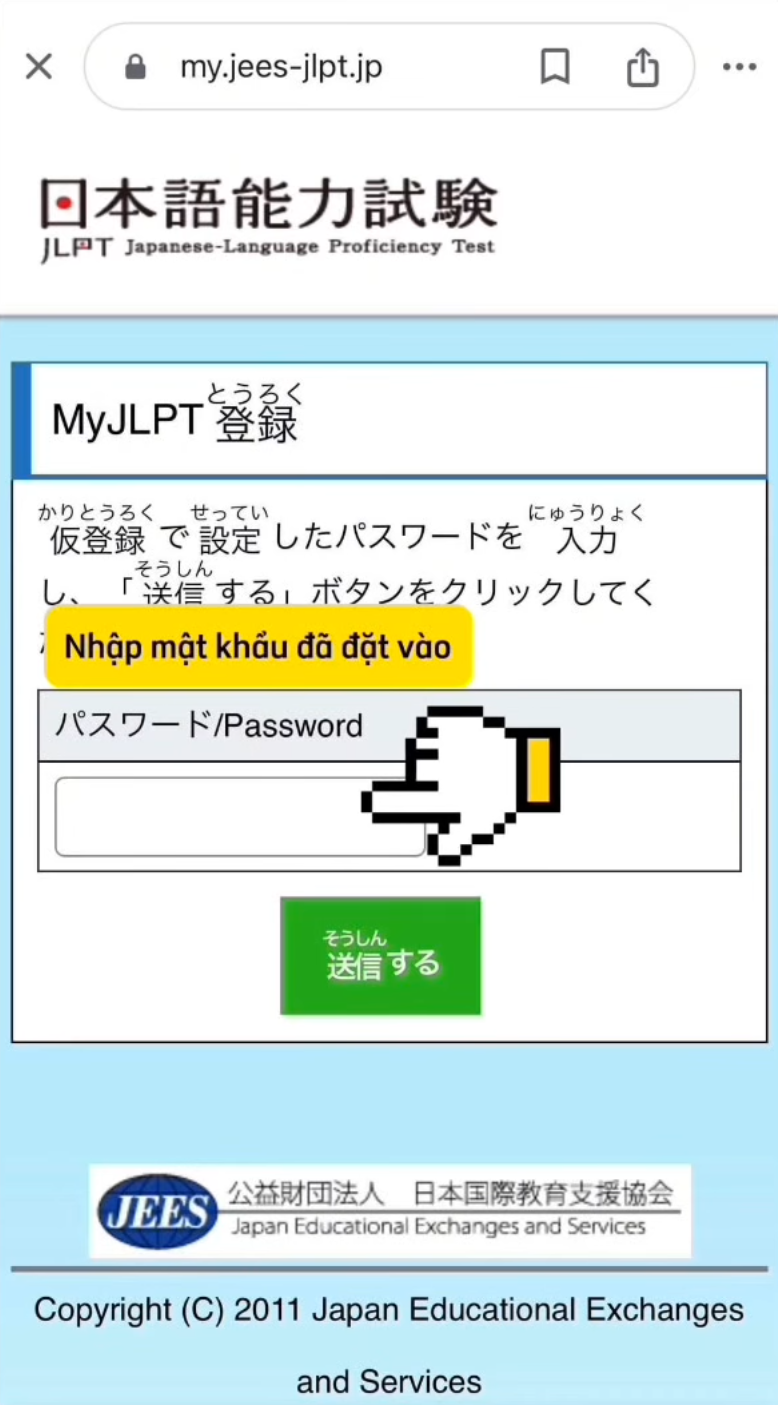This screenshot has width=778, height=1405.
Task: Close the in-app browser
Action: tap(39, 67)
